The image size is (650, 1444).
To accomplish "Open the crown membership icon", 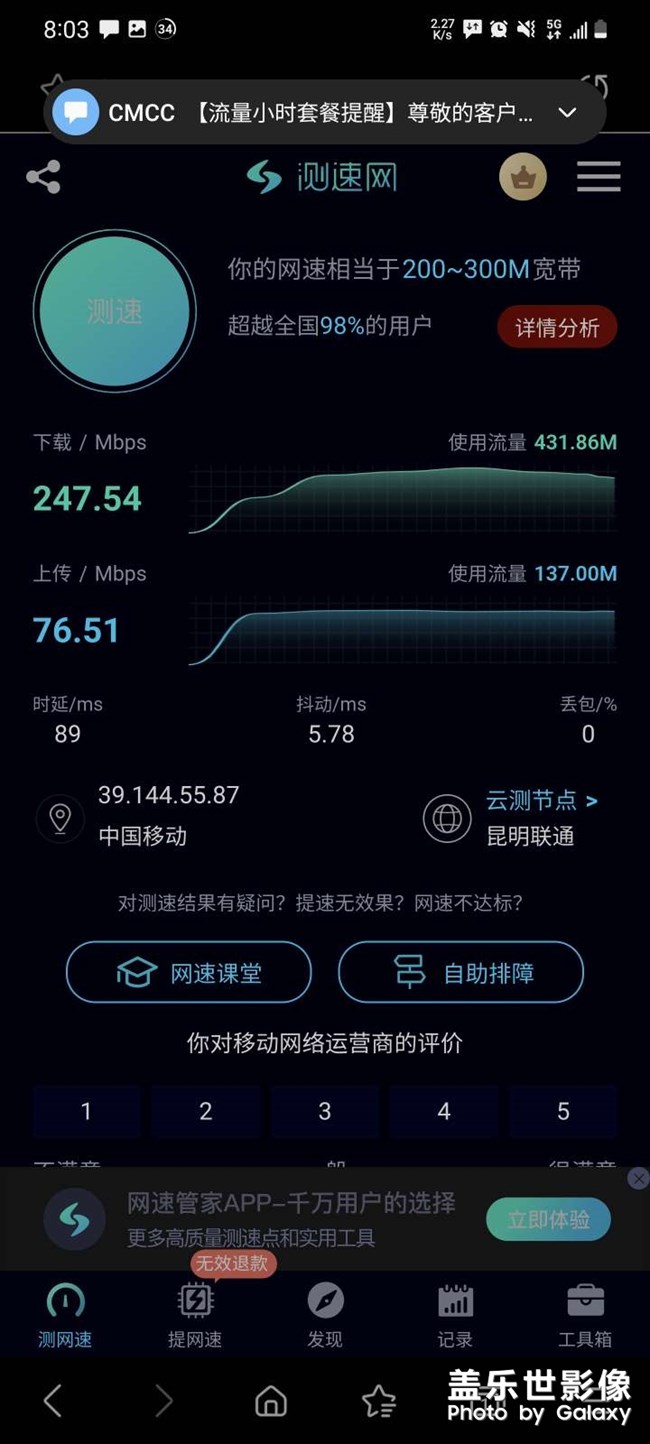I will tap(523, 178).
